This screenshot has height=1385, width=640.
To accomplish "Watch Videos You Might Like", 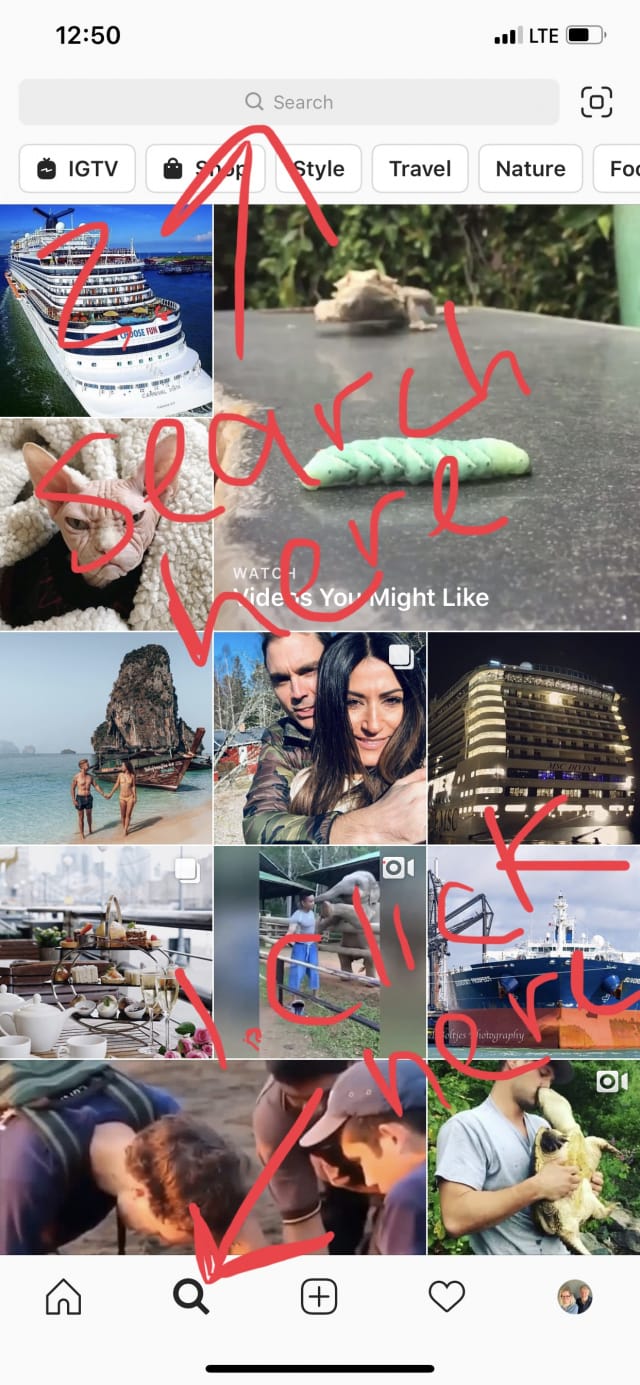I will pyautogui.click(x=427, y=417).
